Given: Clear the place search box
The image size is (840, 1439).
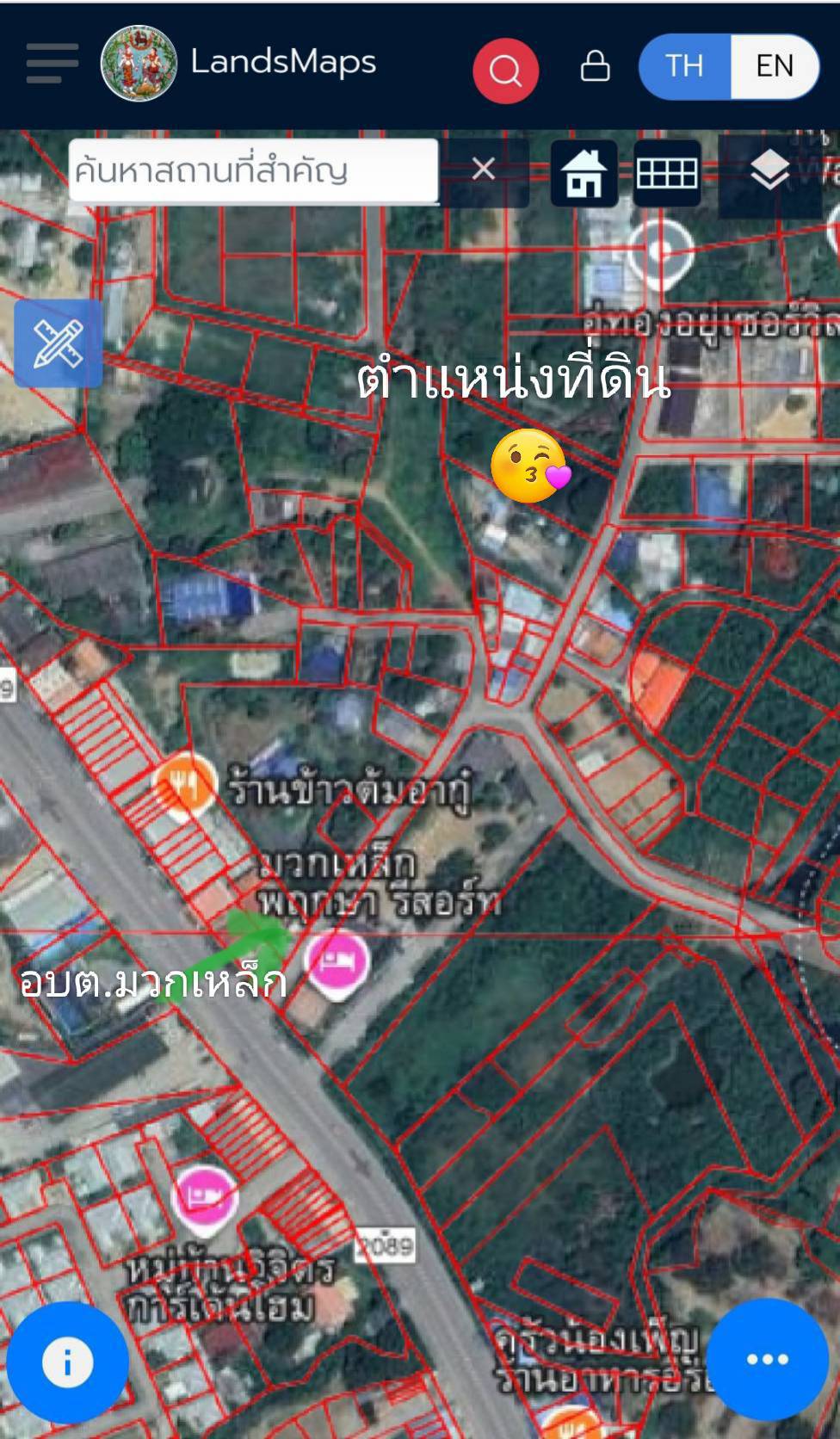Looking at the screenshot, I should coord(484,170).
